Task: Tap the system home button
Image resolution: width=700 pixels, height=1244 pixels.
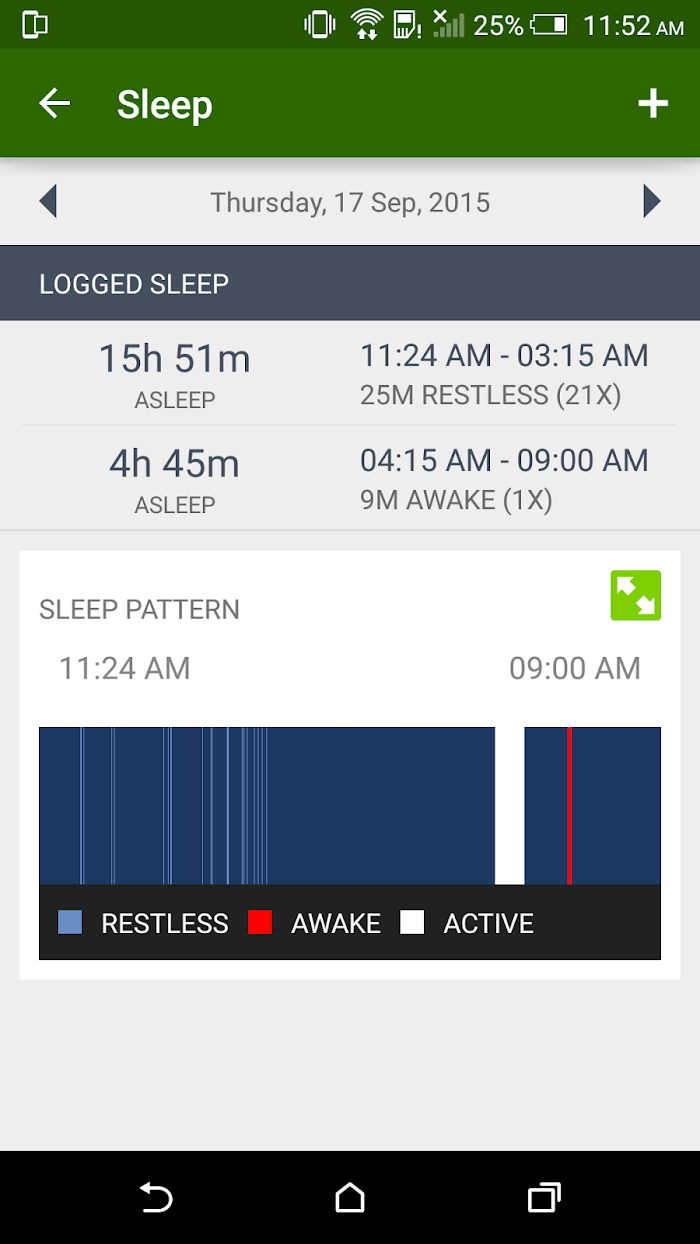Action: tap(350, 1197)
